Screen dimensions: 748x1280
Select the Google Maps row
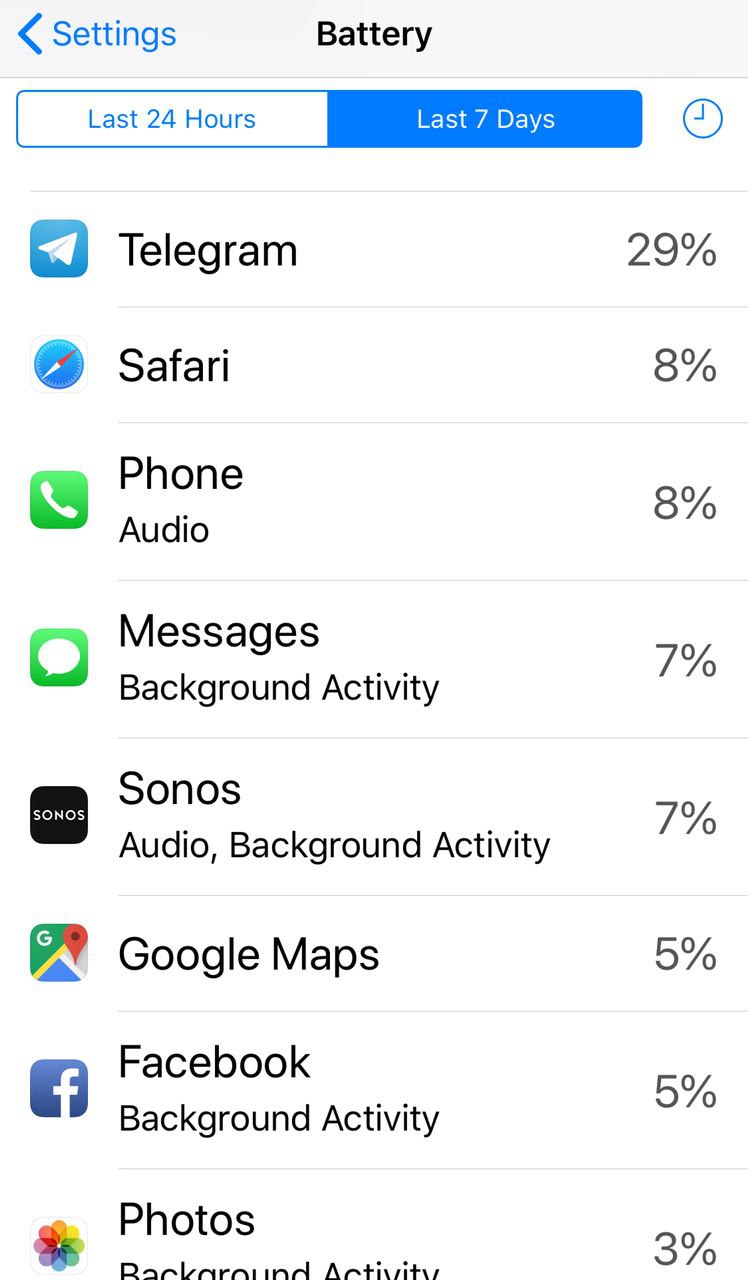point(374,953)
